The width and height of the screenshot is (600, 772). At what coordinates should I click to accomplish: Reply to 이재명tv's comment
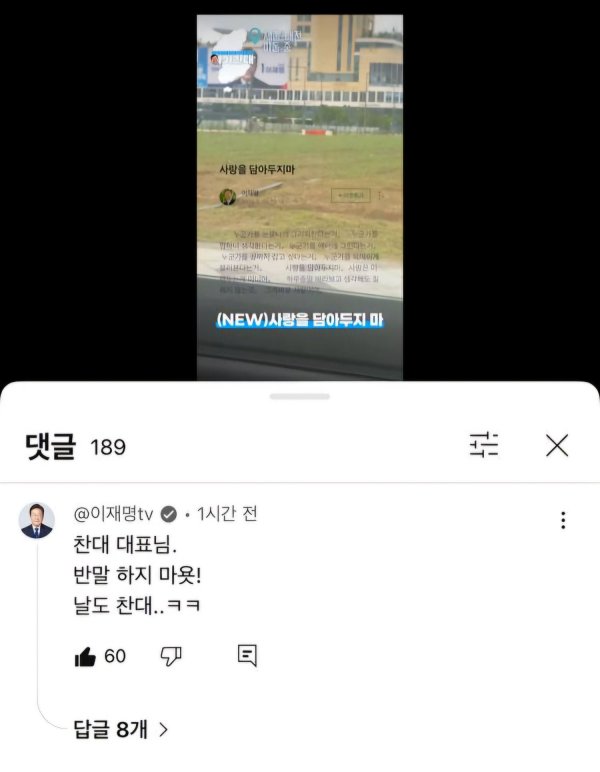point(247,656)
